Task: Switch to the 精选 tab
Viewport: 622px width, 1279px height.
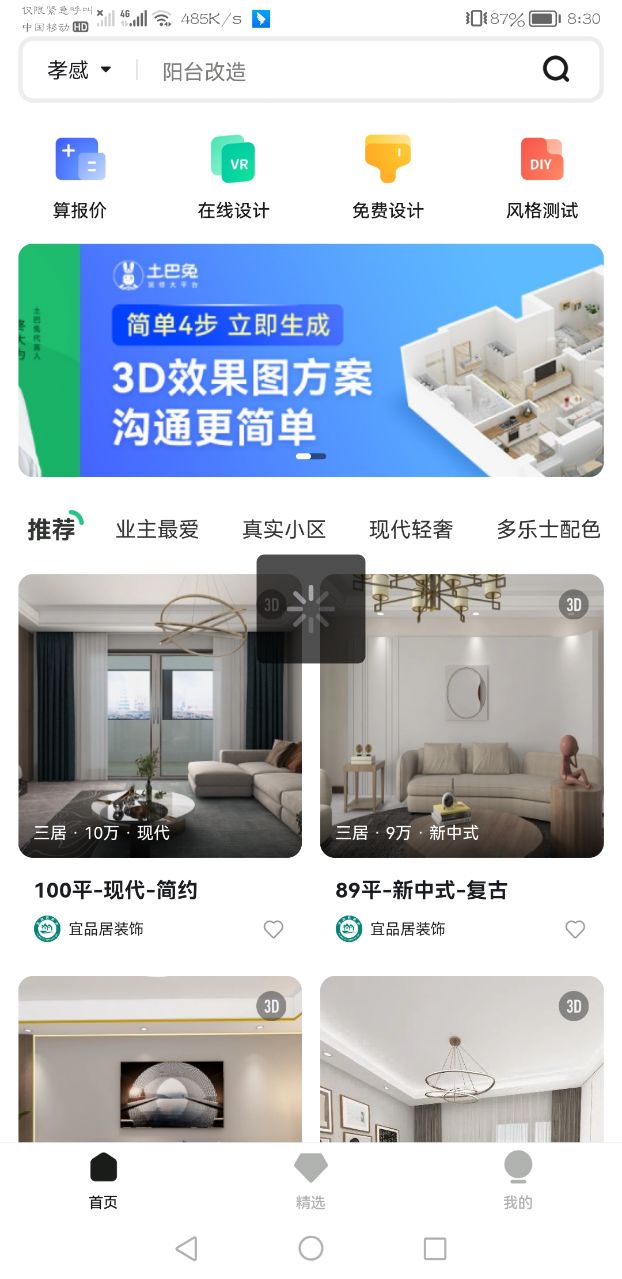Action: point(311,1180)
